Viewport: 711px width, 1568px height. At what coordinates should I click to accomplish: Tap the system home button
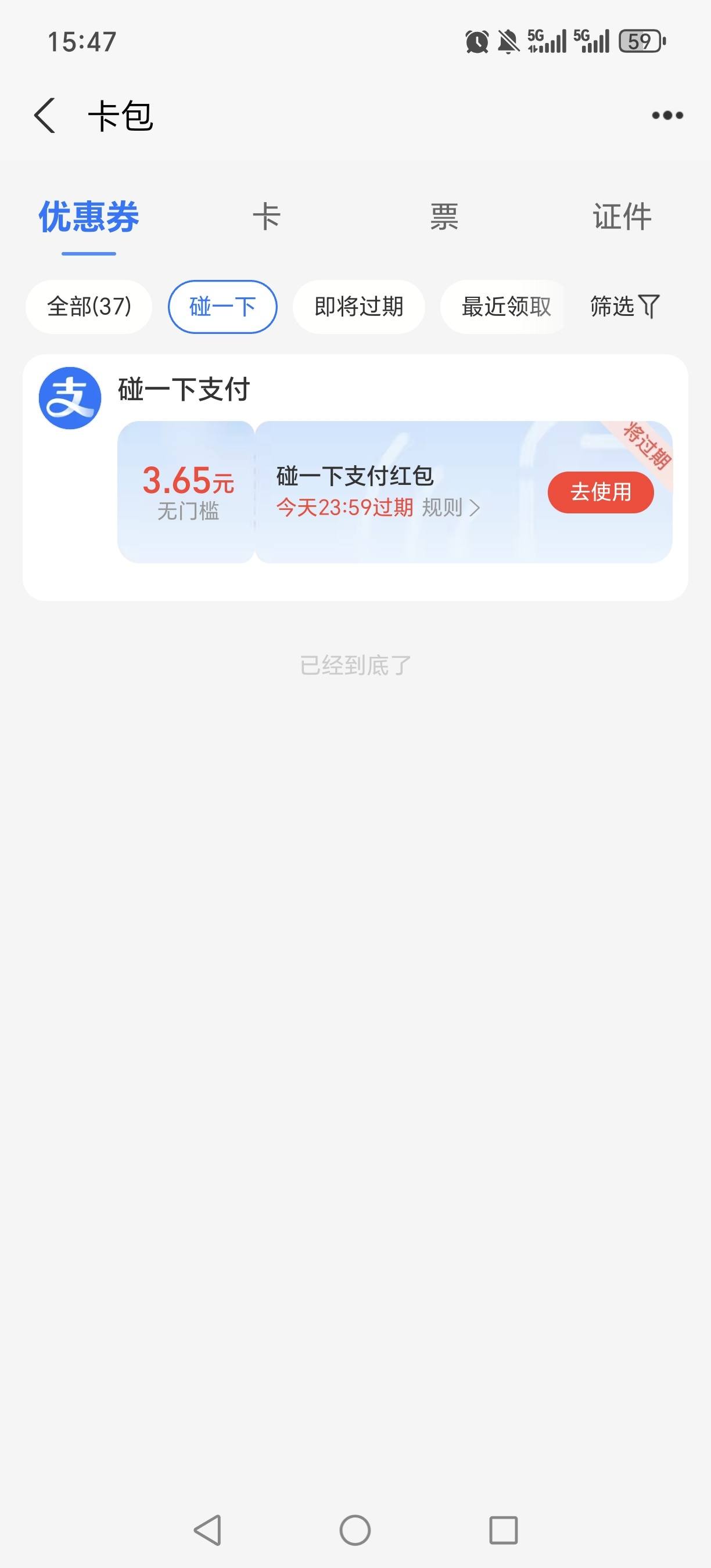(355, 1530)
